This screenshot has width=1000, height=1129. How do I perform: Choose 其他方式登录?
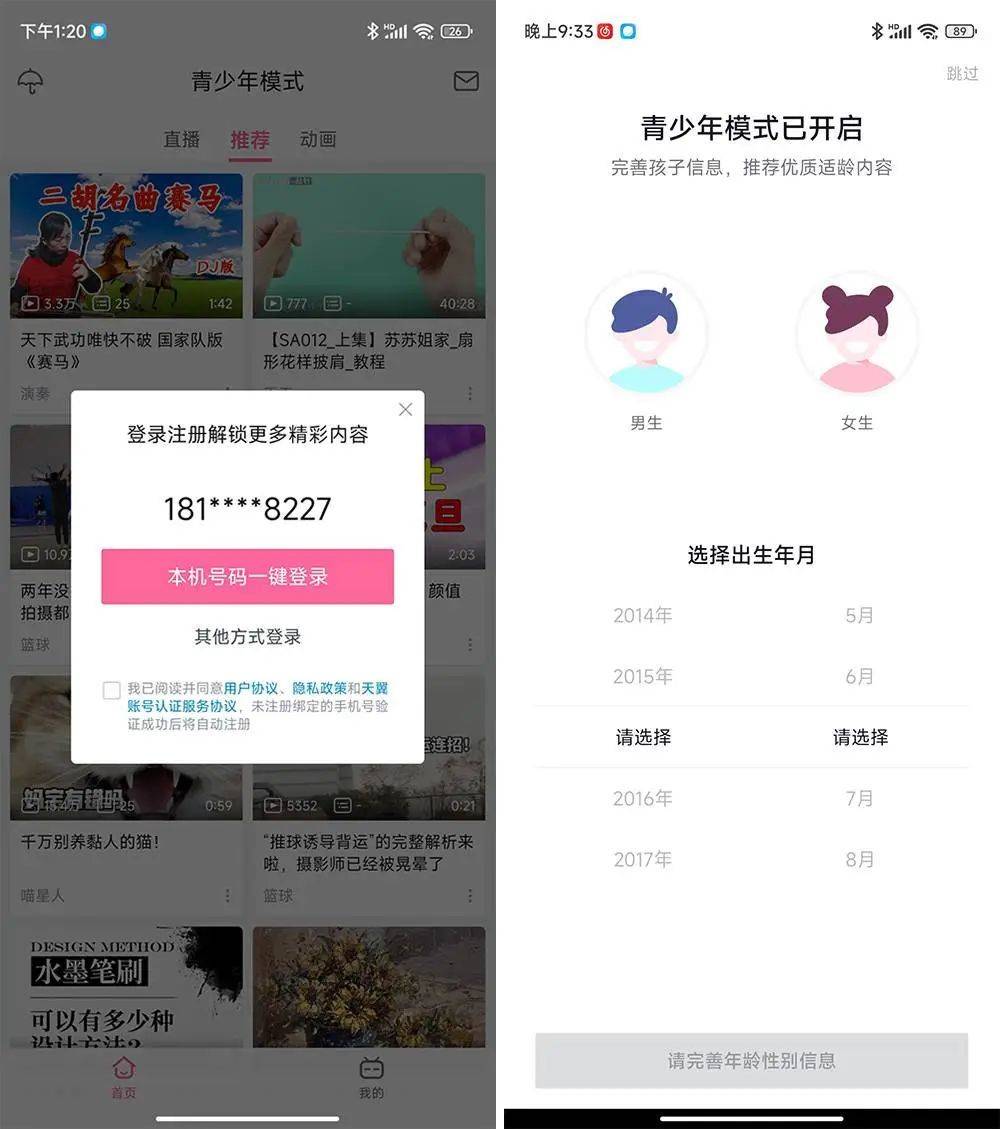coord(247,637)
